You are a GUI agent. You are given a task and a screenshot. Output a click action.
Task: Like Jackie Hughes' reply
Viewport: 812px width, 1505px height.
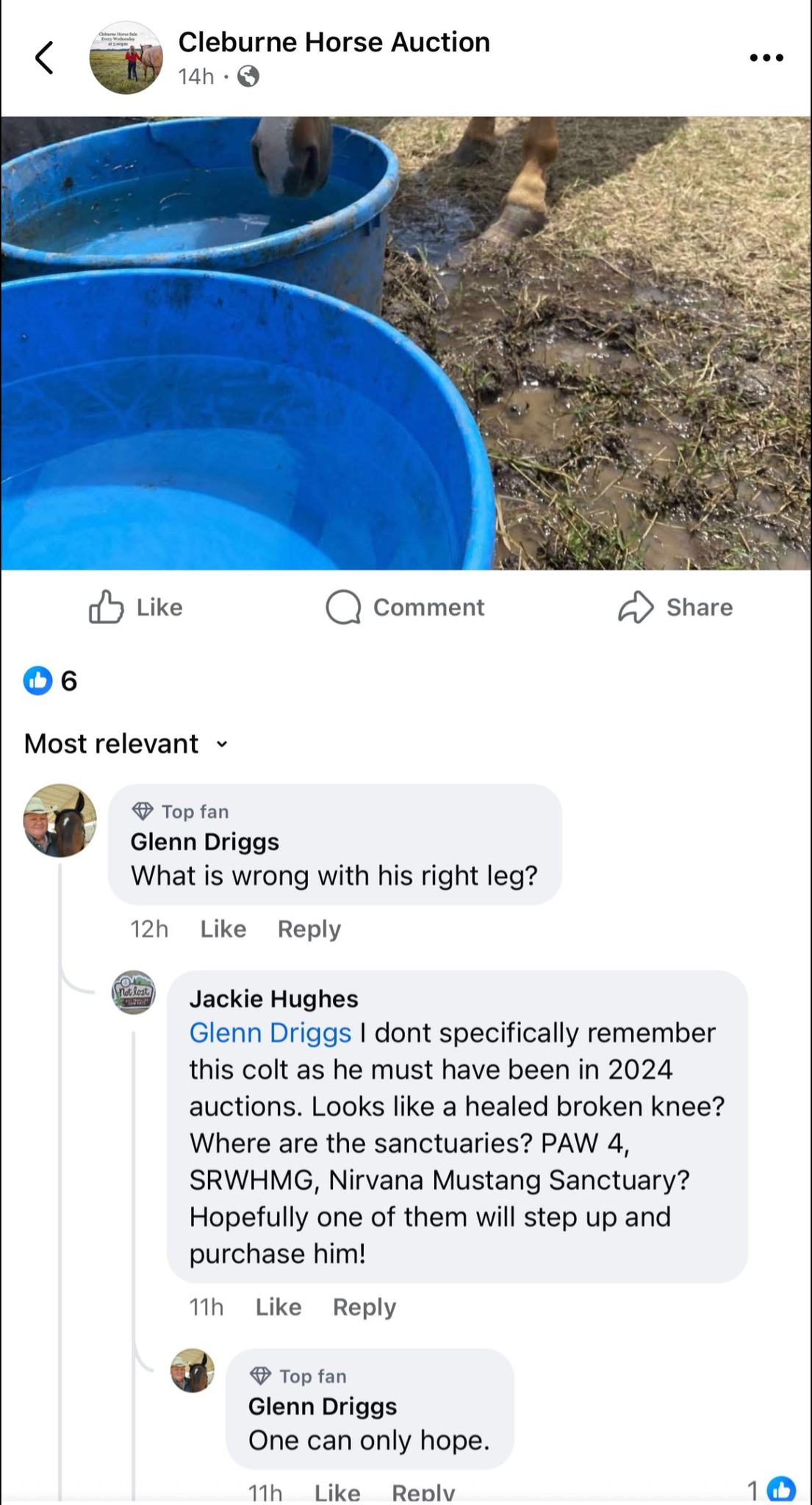click(x=278, y=1307)
